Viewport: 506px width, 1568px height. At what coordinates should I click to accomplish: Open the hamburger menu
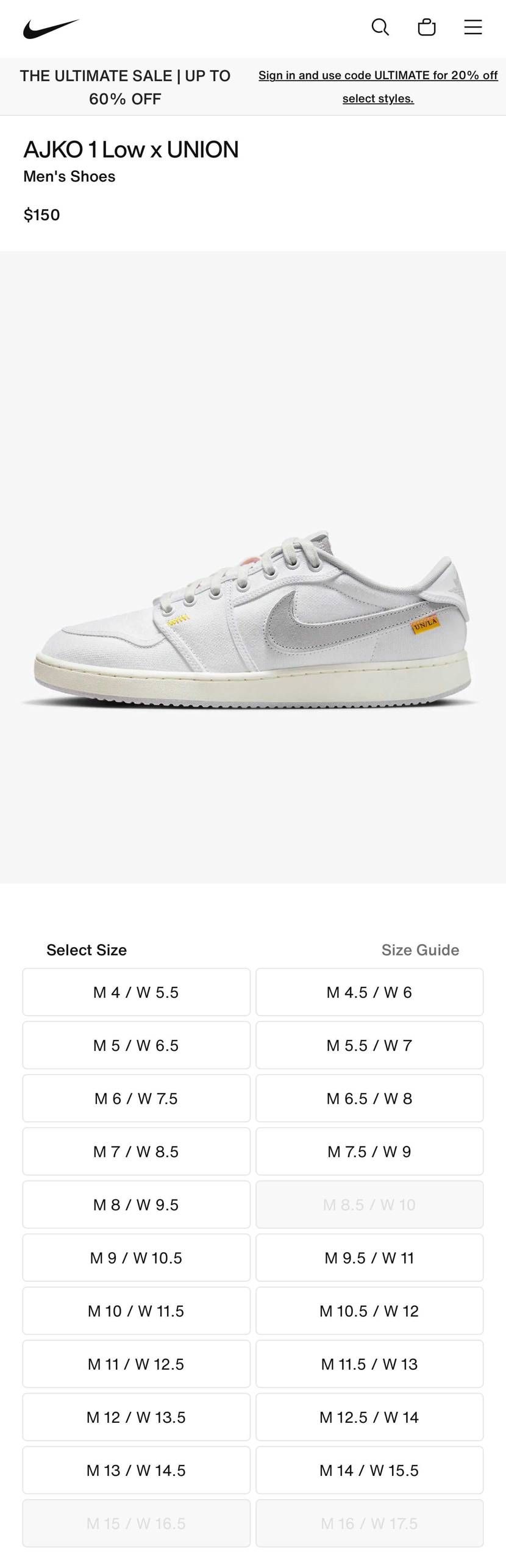[x=473, y=27]
